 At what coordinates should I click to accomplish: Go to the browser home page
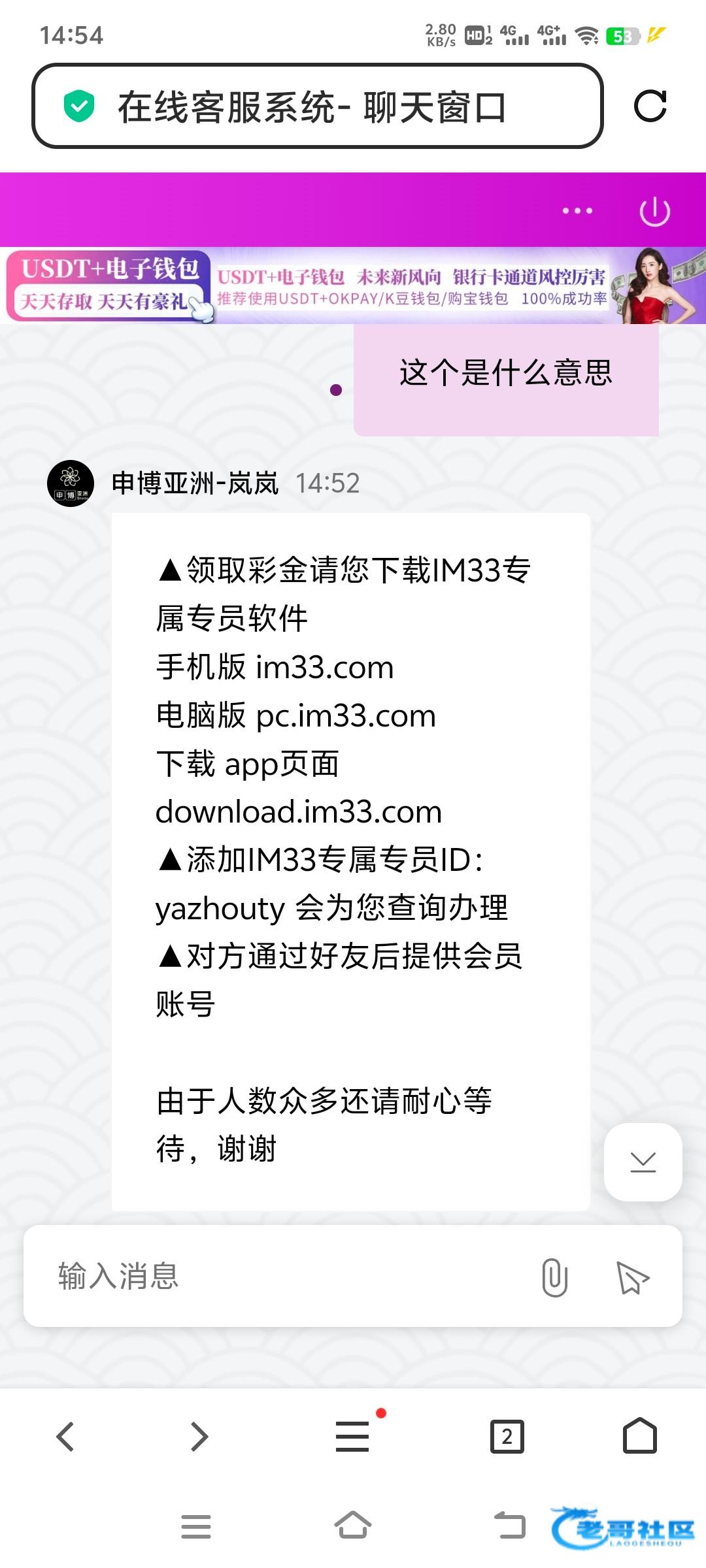[639, 1435]
